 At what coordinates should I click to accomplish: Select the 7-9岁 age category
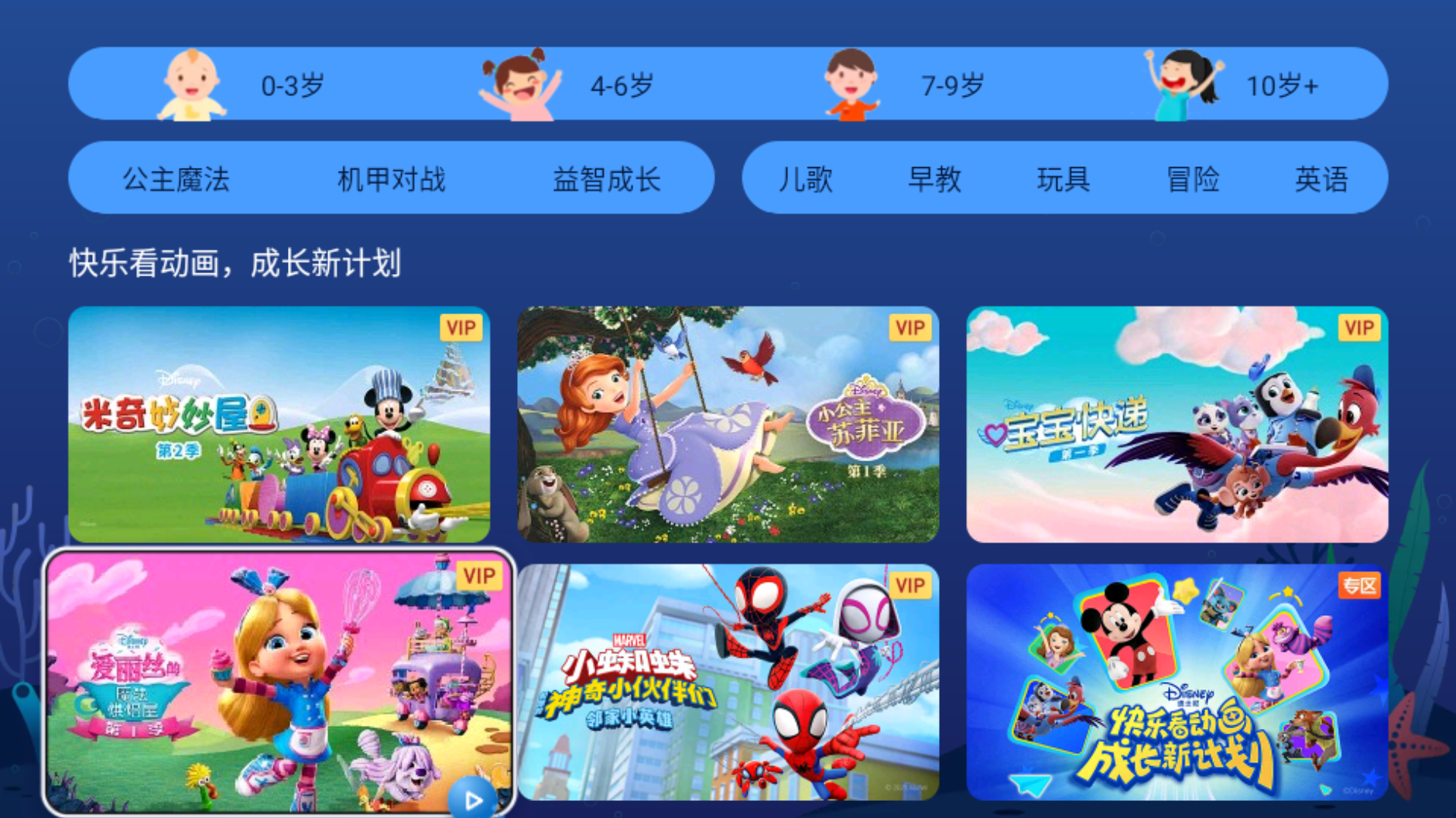click(902, 84)
